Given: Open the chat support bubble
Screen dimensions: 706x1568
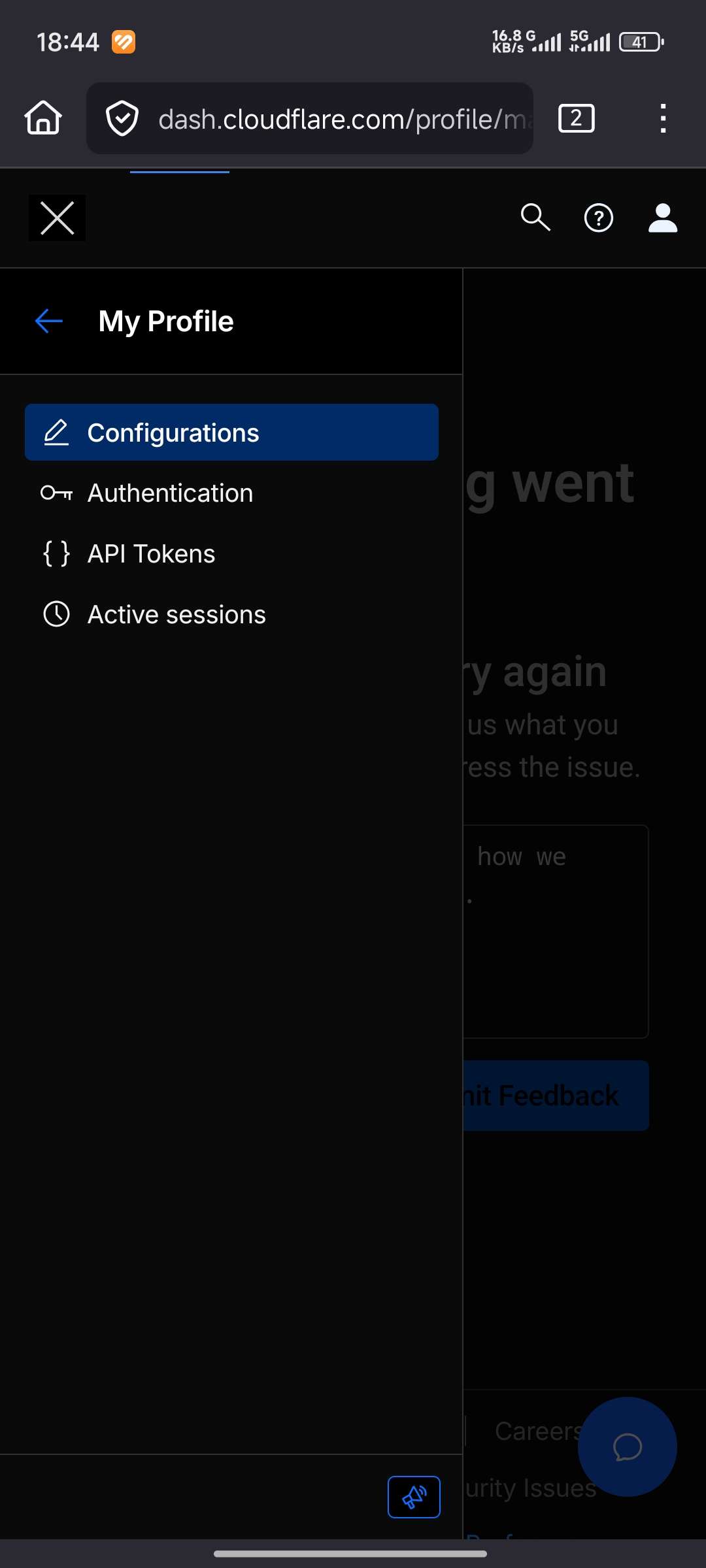Looking at the screenshot, I should 627,1446.
